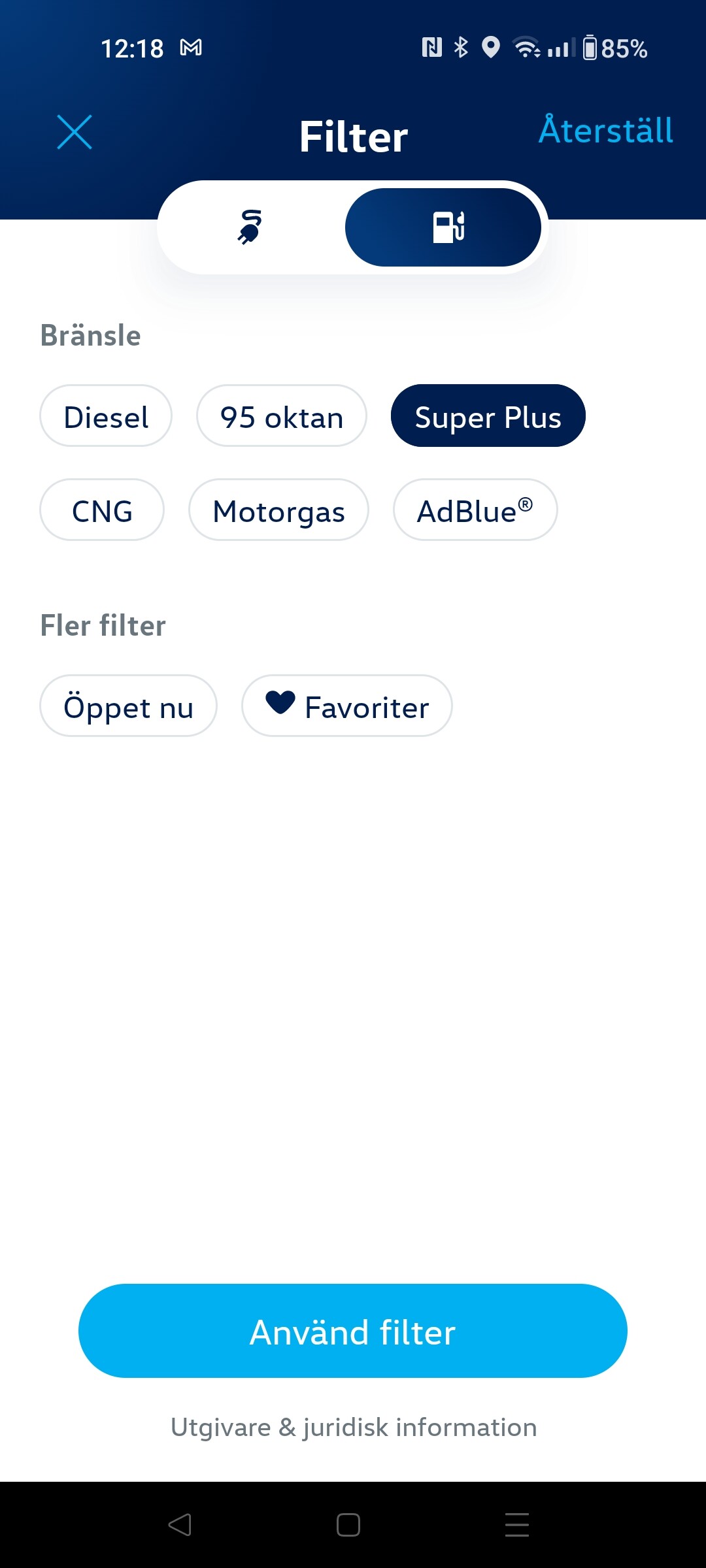Image resolution: width=706 pixels, height=1568 pixels.
Task: Switch to the charging plug tab
Action: click(250, 227)
